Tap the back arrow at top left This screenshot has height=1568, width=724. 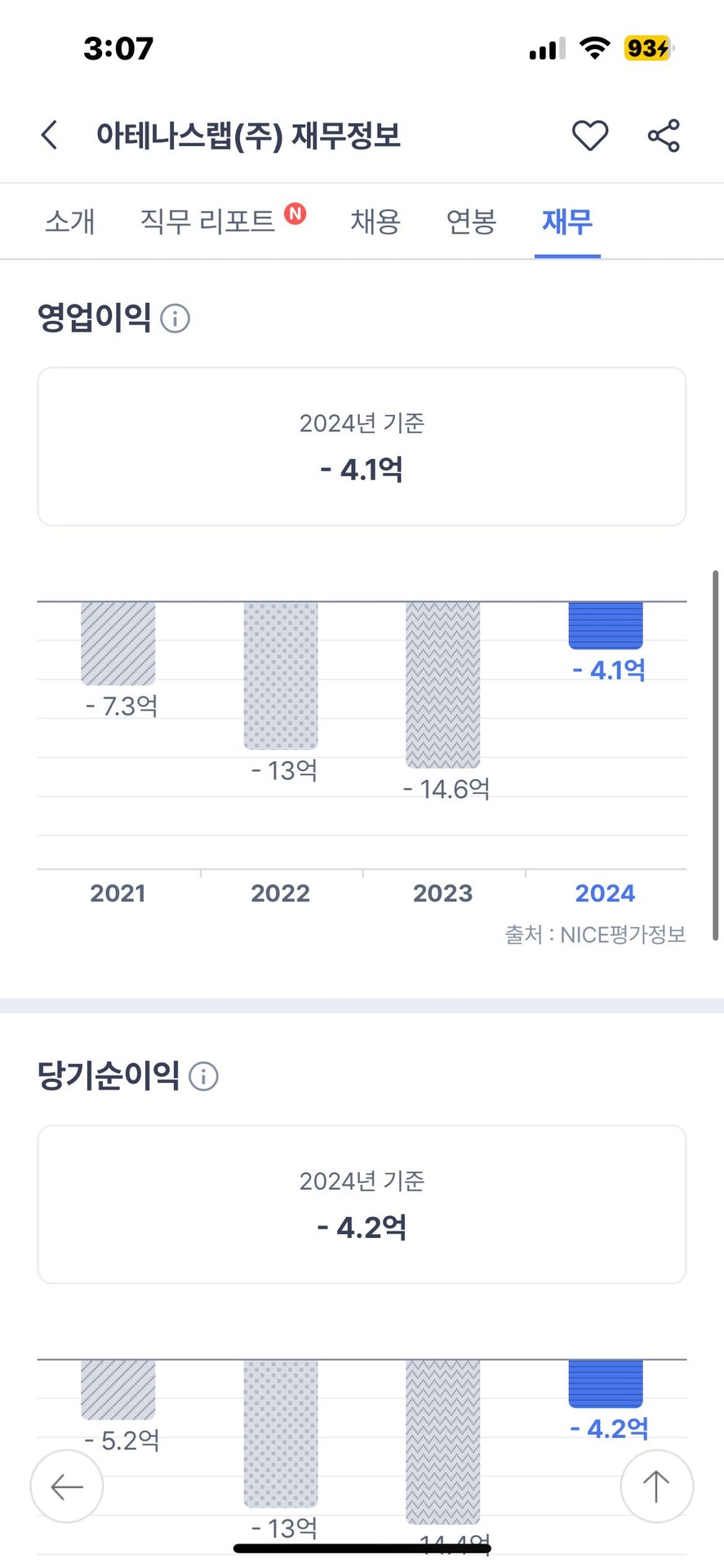pyautogui.click(x=49, y=135)
